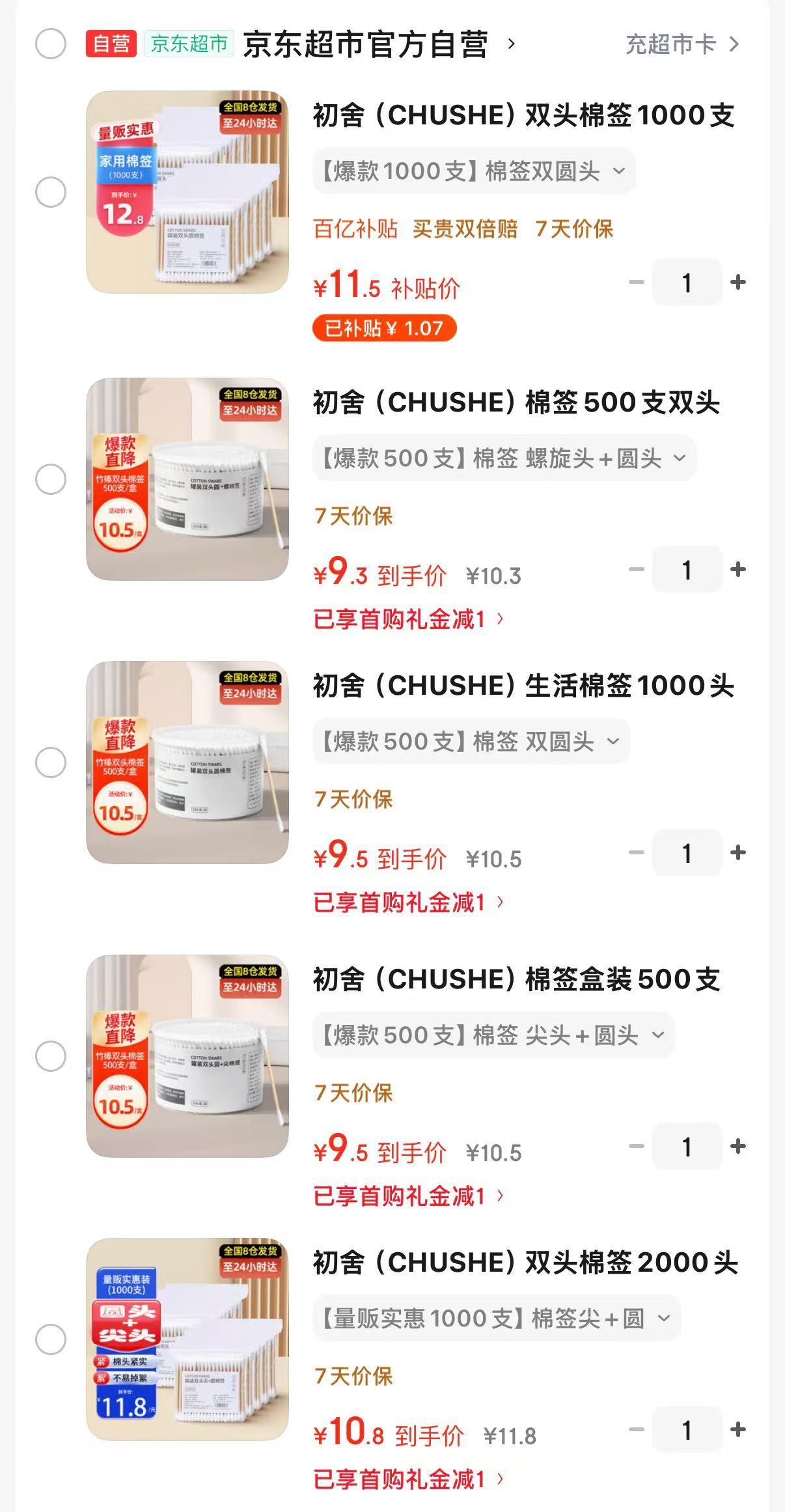The width and height of the screenshot is (785, 1512).
Task: Increase quantity of 双头棉签1000支
Action: pyautogui.click(x=738, y=283)
